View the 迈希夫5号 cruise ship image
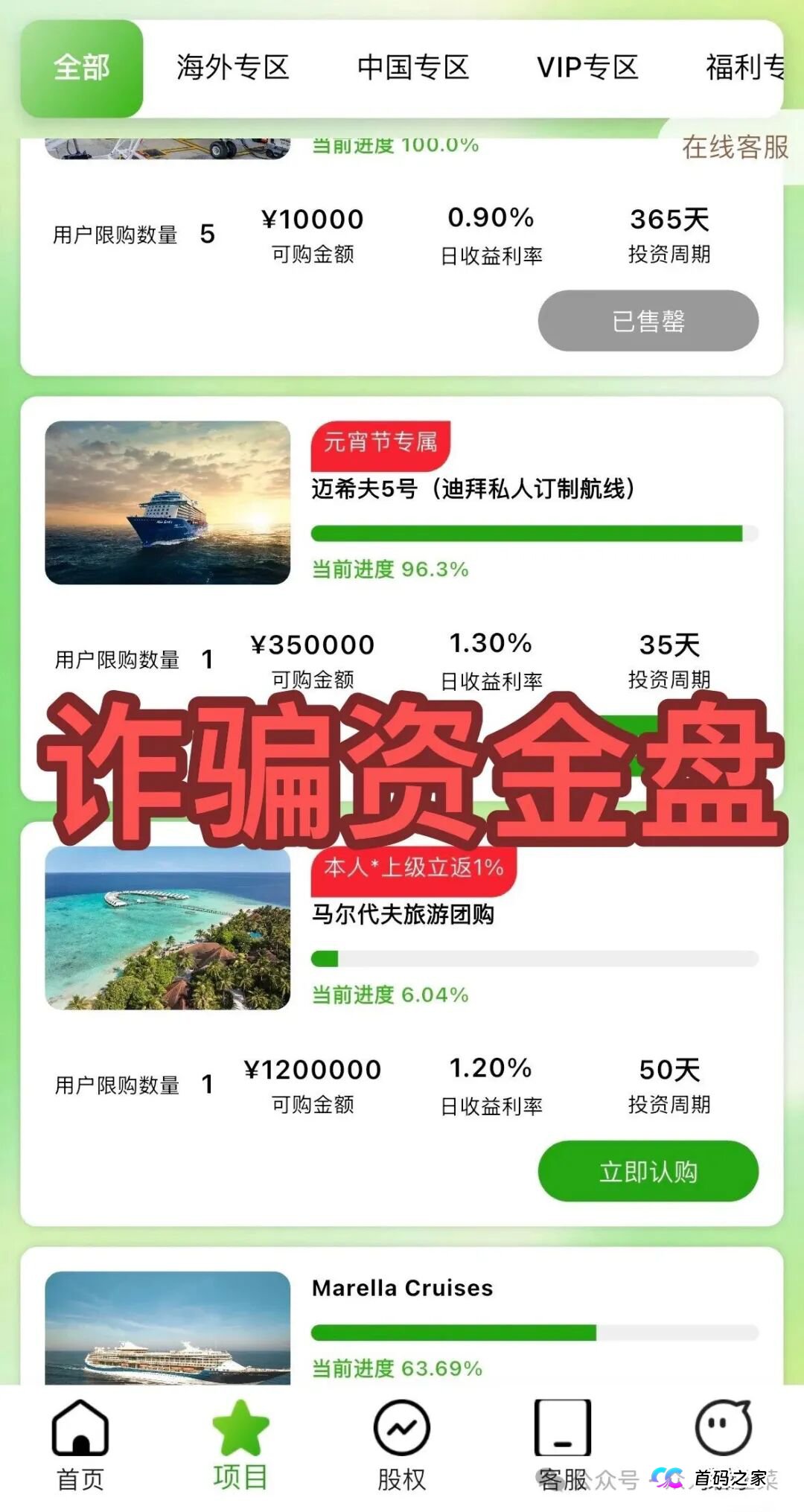The height and width of the screenshot is (1512, 804). 167,503
